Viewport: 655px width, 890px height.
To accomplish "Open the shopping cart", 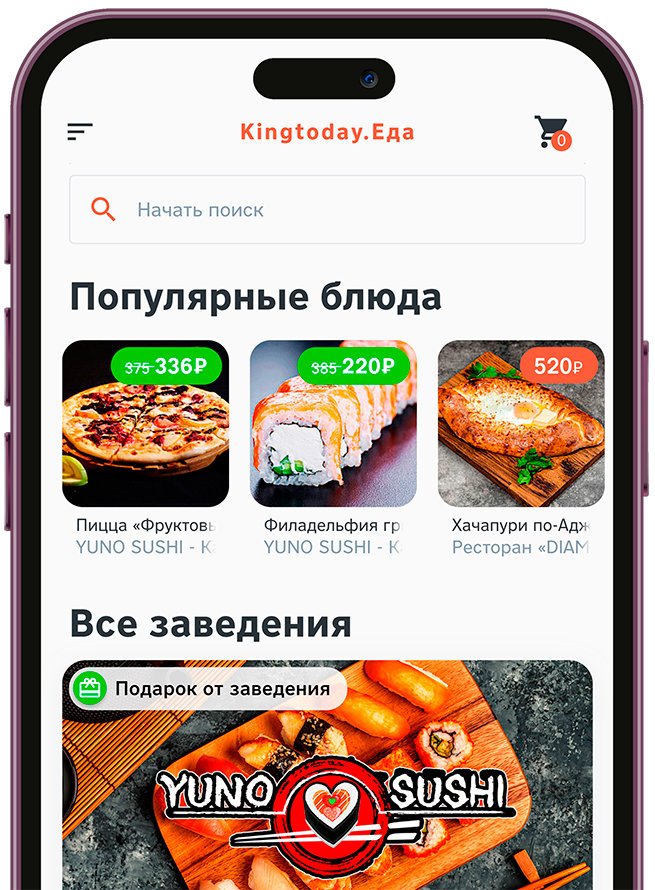I will tap(551, 133).
